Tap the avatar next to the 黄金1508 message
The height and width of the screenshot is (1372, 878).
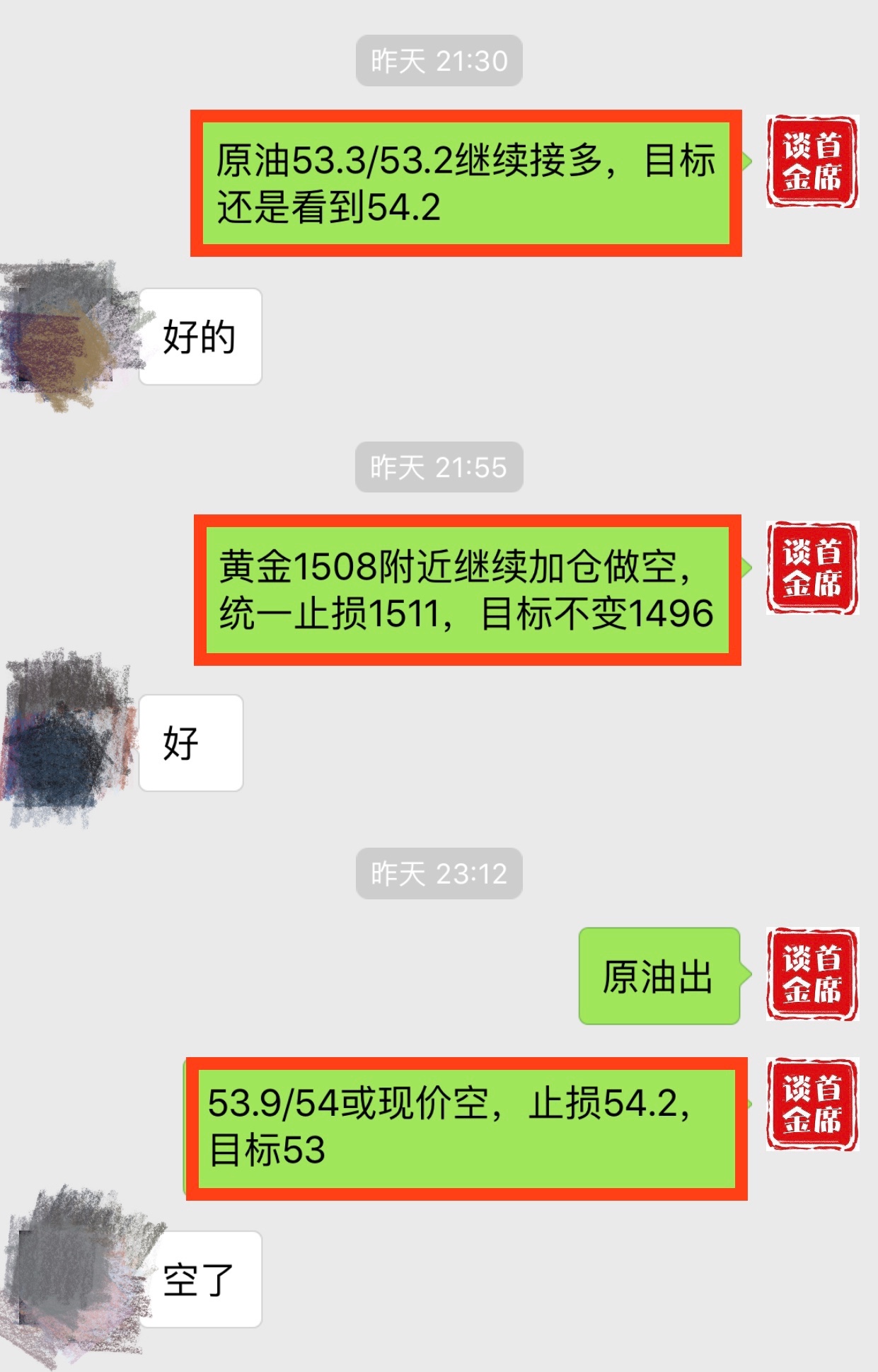click(811, 567)
